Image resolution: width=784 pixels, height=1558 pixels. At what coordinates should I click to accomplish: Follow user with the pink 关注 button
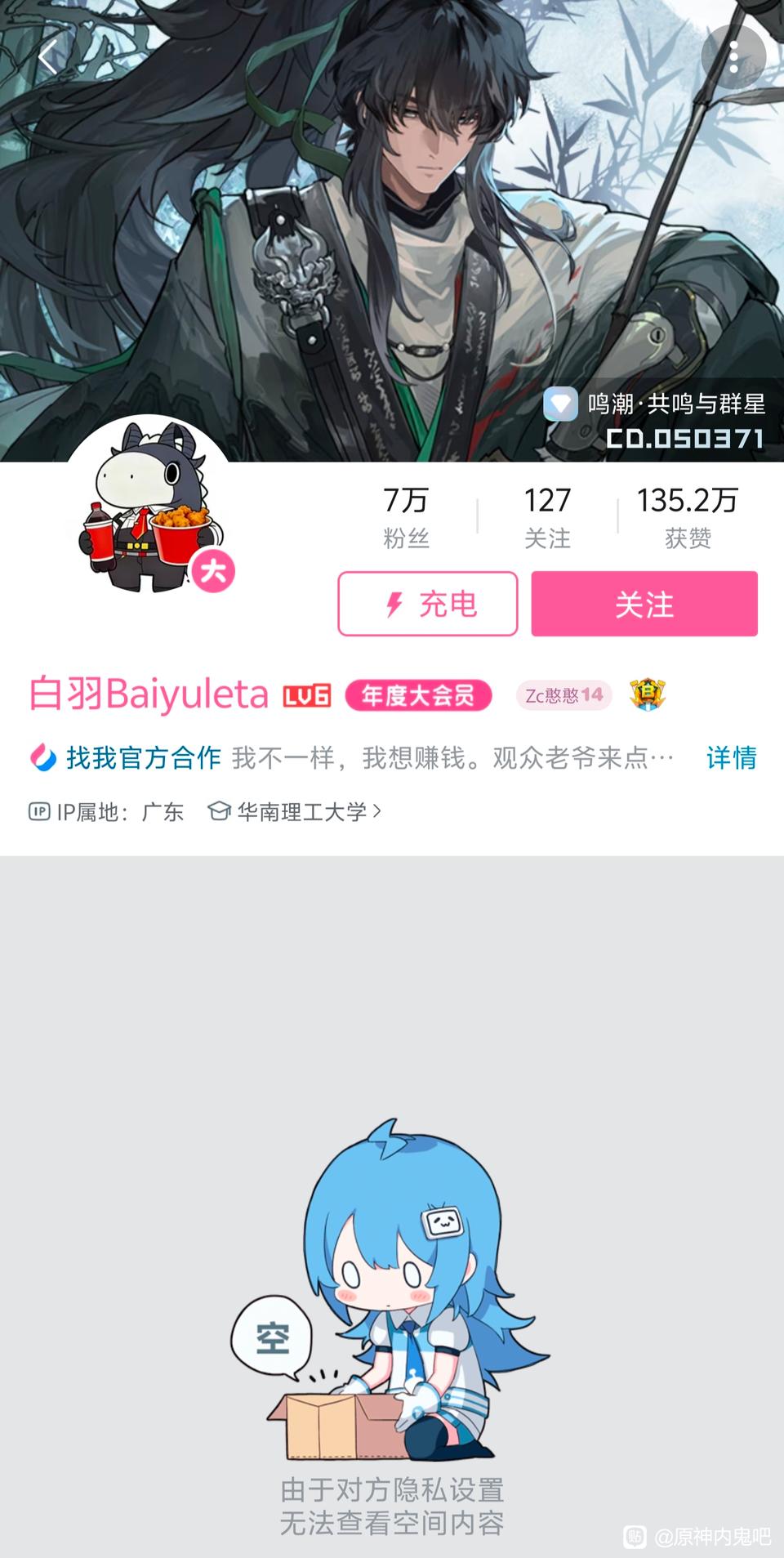tap(644, 604)
